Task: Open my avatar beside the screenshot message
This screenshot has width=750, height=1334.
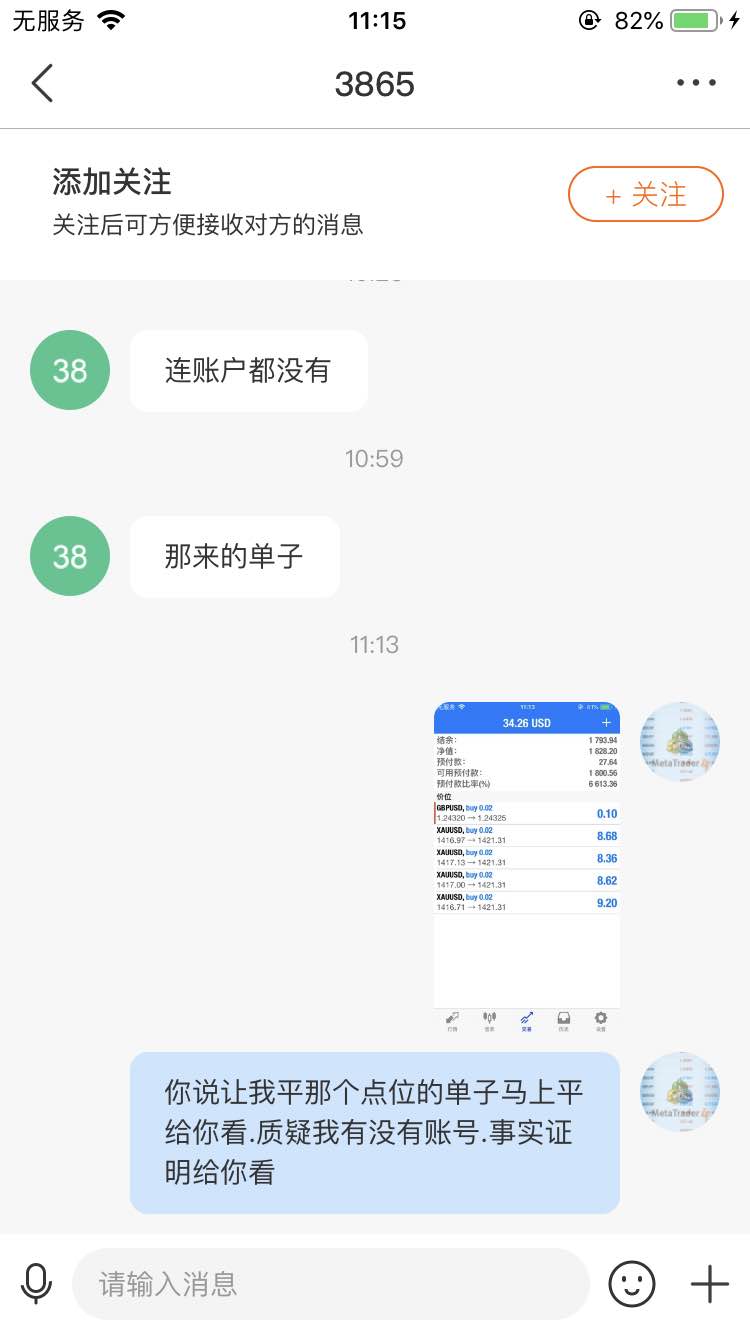Action: (680, 741)
